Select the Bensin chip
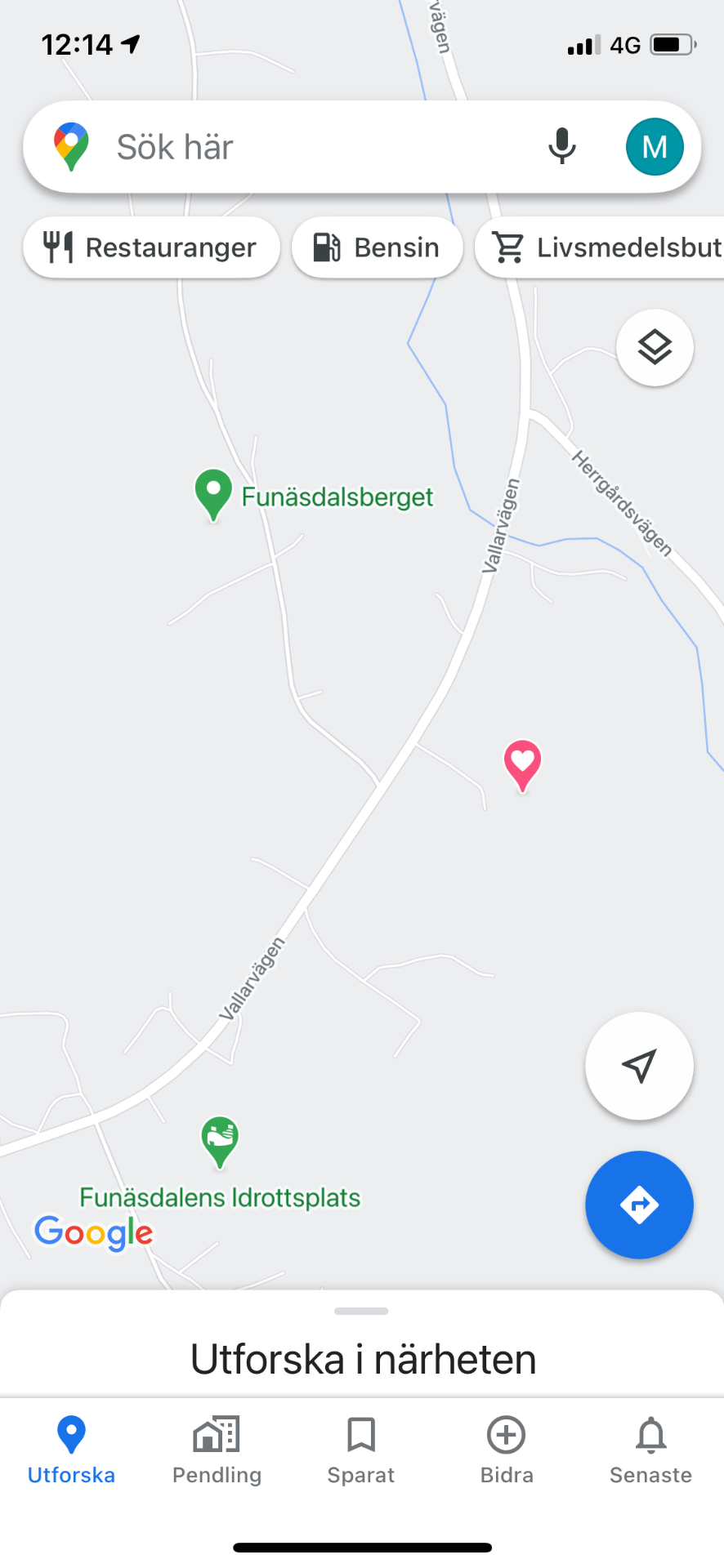Screen dimensions: 724x1568 pos(378,247)
